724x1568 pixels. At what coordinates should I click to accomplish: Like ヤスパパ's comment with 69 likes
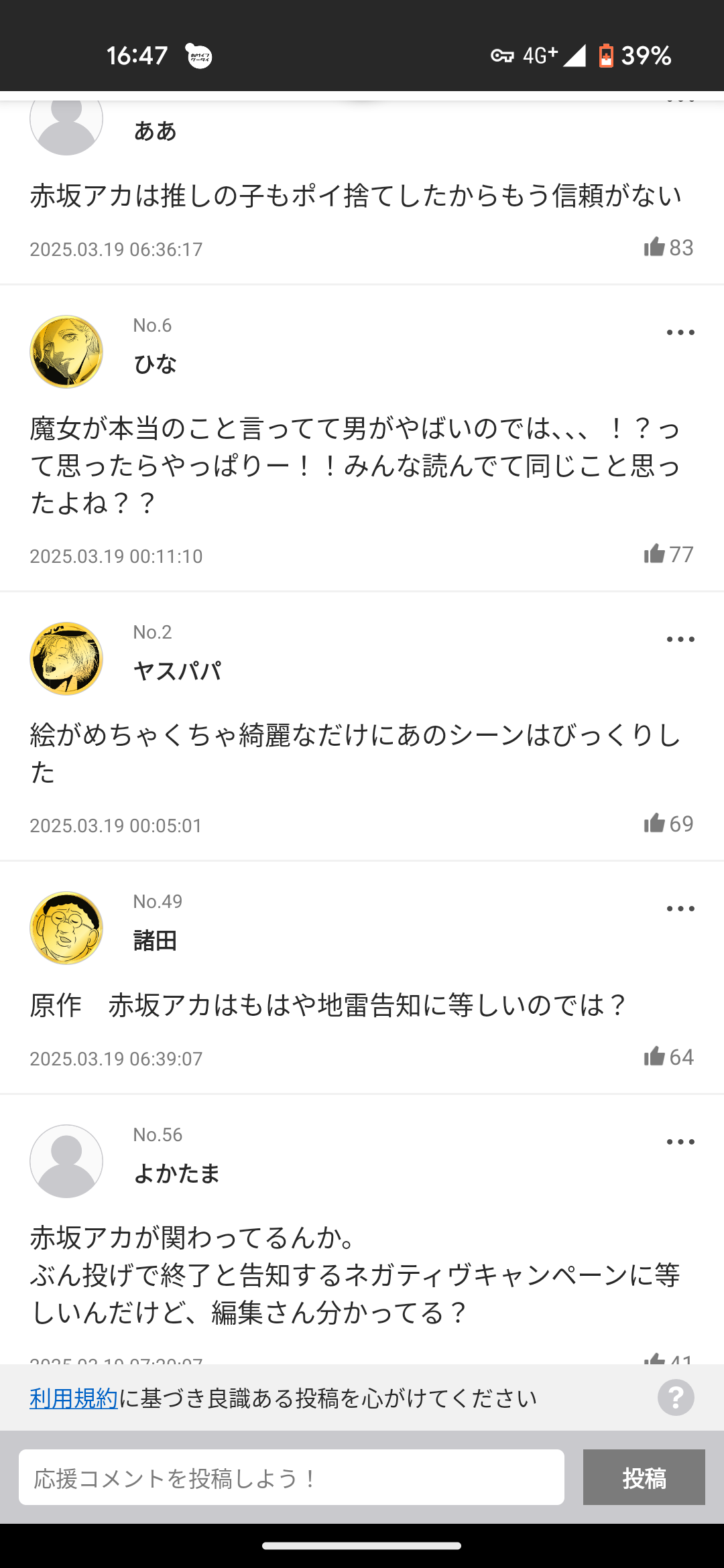tap(655, 824)
